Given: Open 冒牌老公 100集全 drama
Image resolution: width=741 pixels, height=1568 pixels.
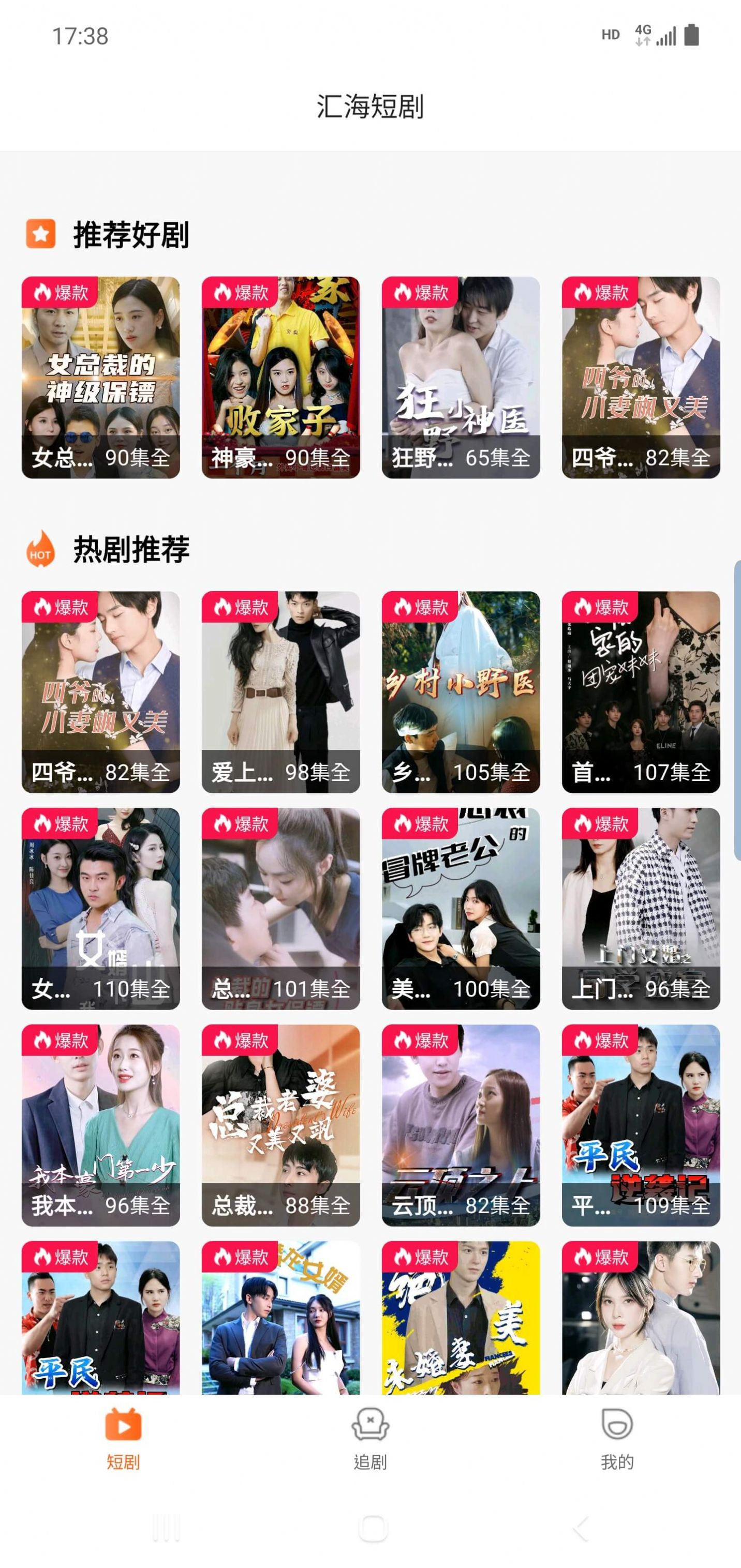Looking at the screenshot, I should click(461, 908).
